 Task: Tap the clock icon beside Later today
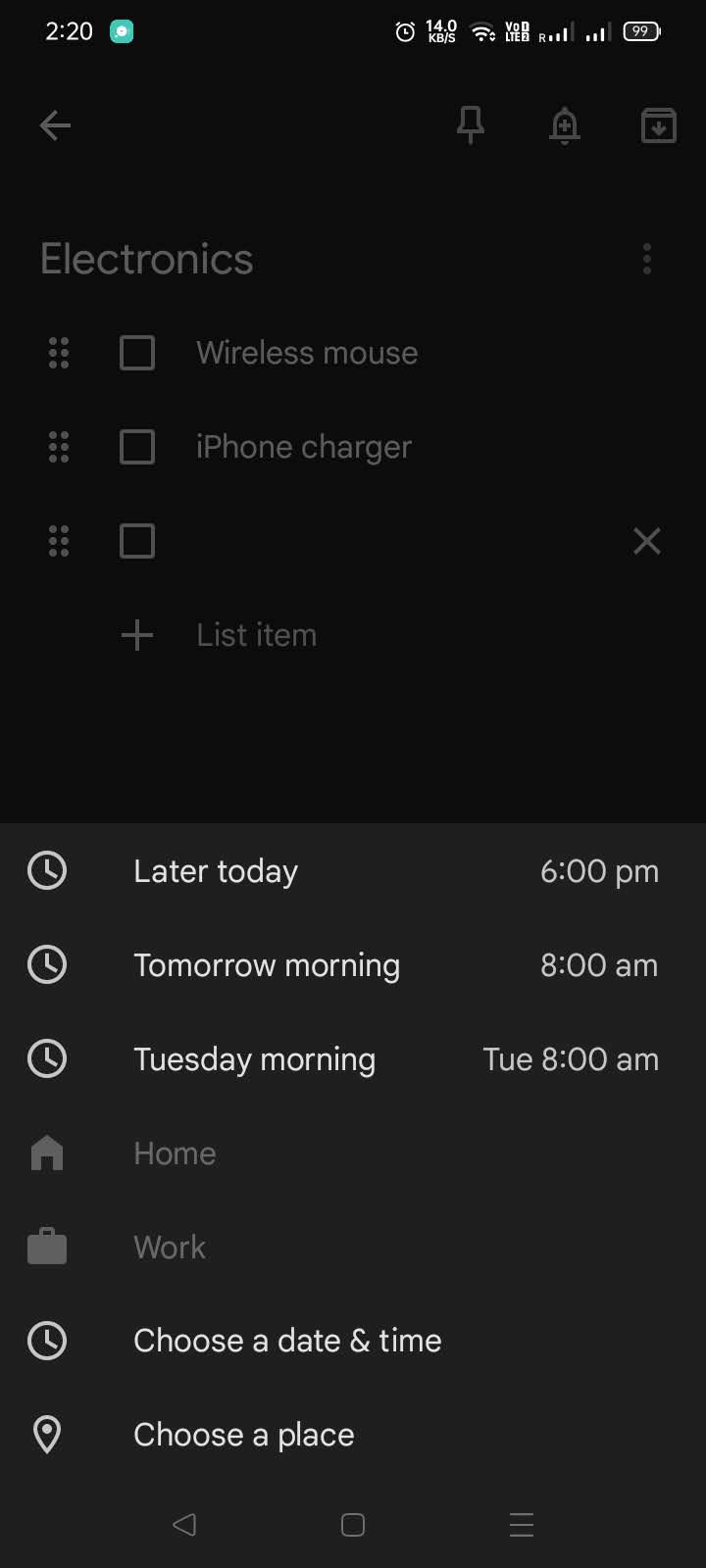coord(46,870)
